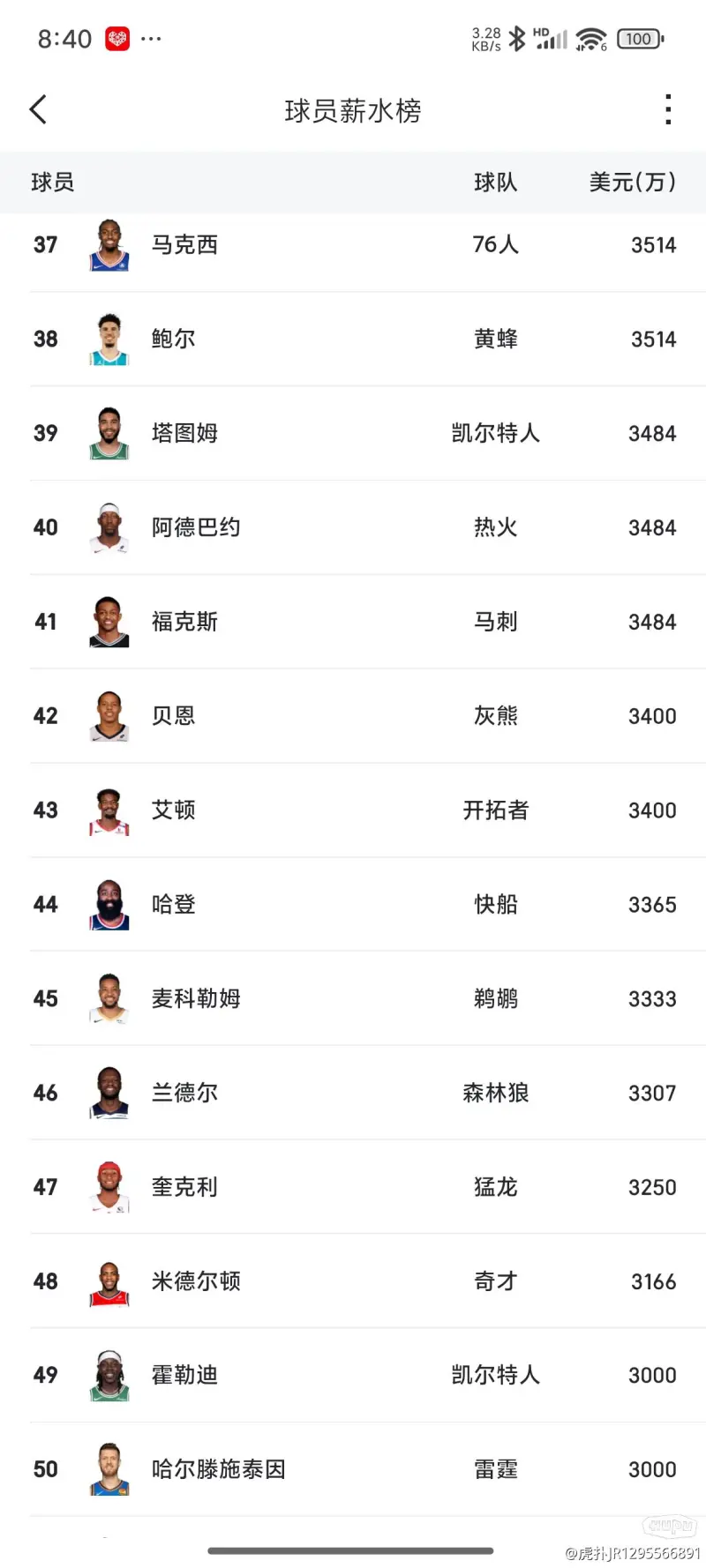Open player row 鲍尔

[353, 339]
